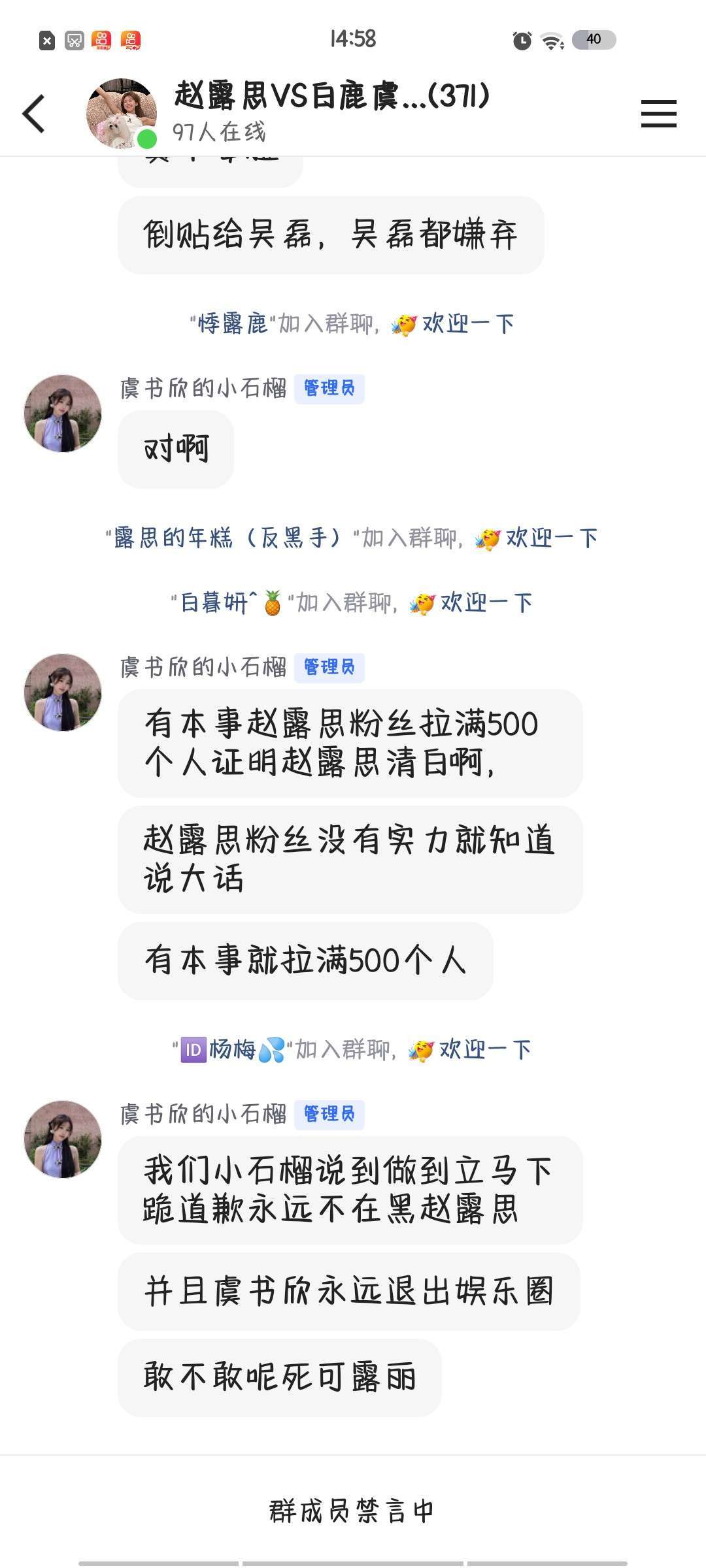Open profile of joined member 杨梅
Viewport: 706px width, 1568px height.
[x=233, y=1050]
